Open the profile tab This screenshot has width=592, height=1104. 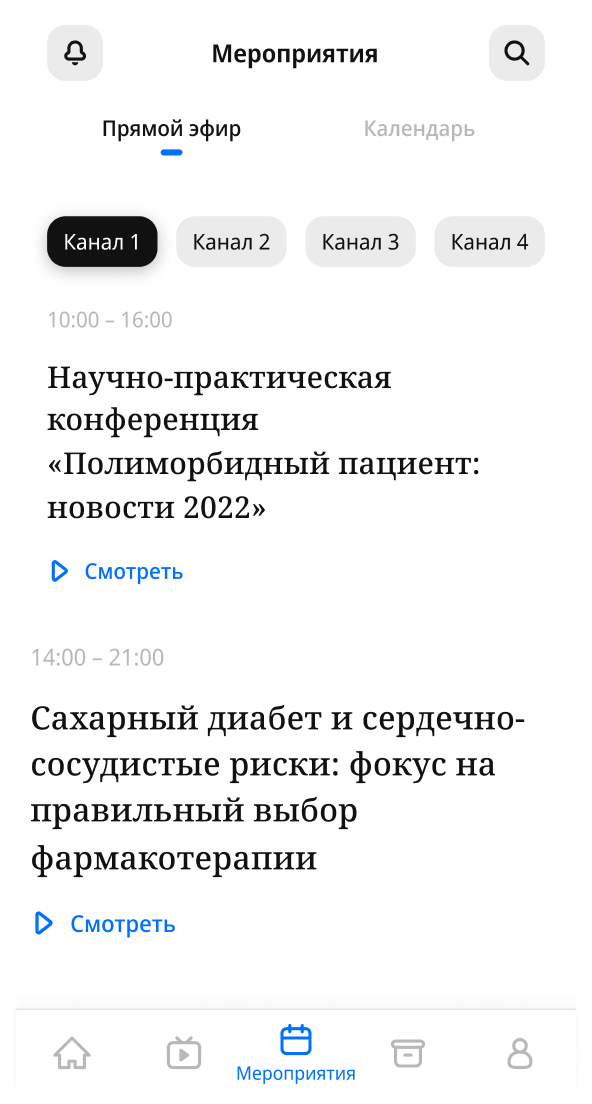tap(519, 1053)
